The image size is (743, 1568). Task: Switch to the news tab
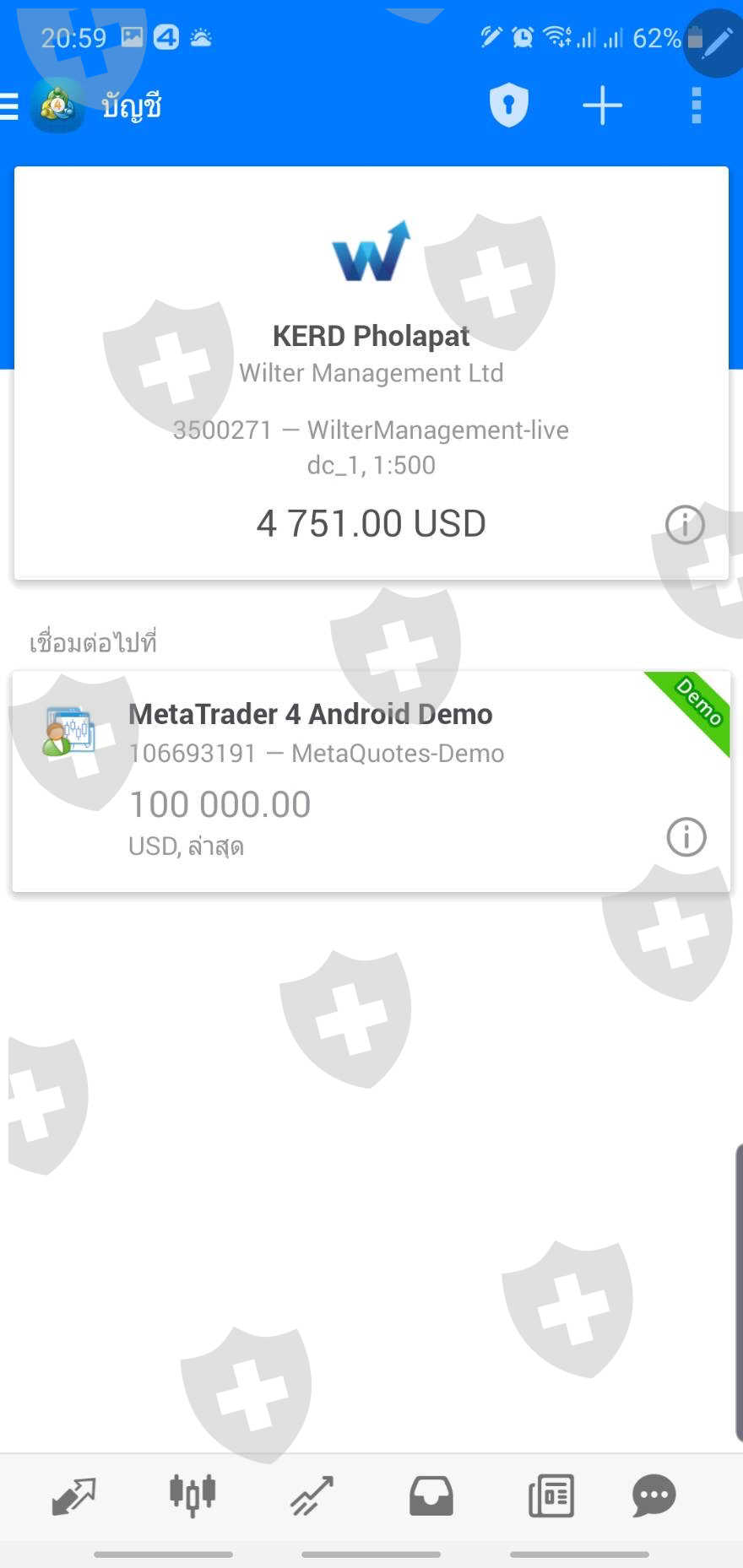551,1495
